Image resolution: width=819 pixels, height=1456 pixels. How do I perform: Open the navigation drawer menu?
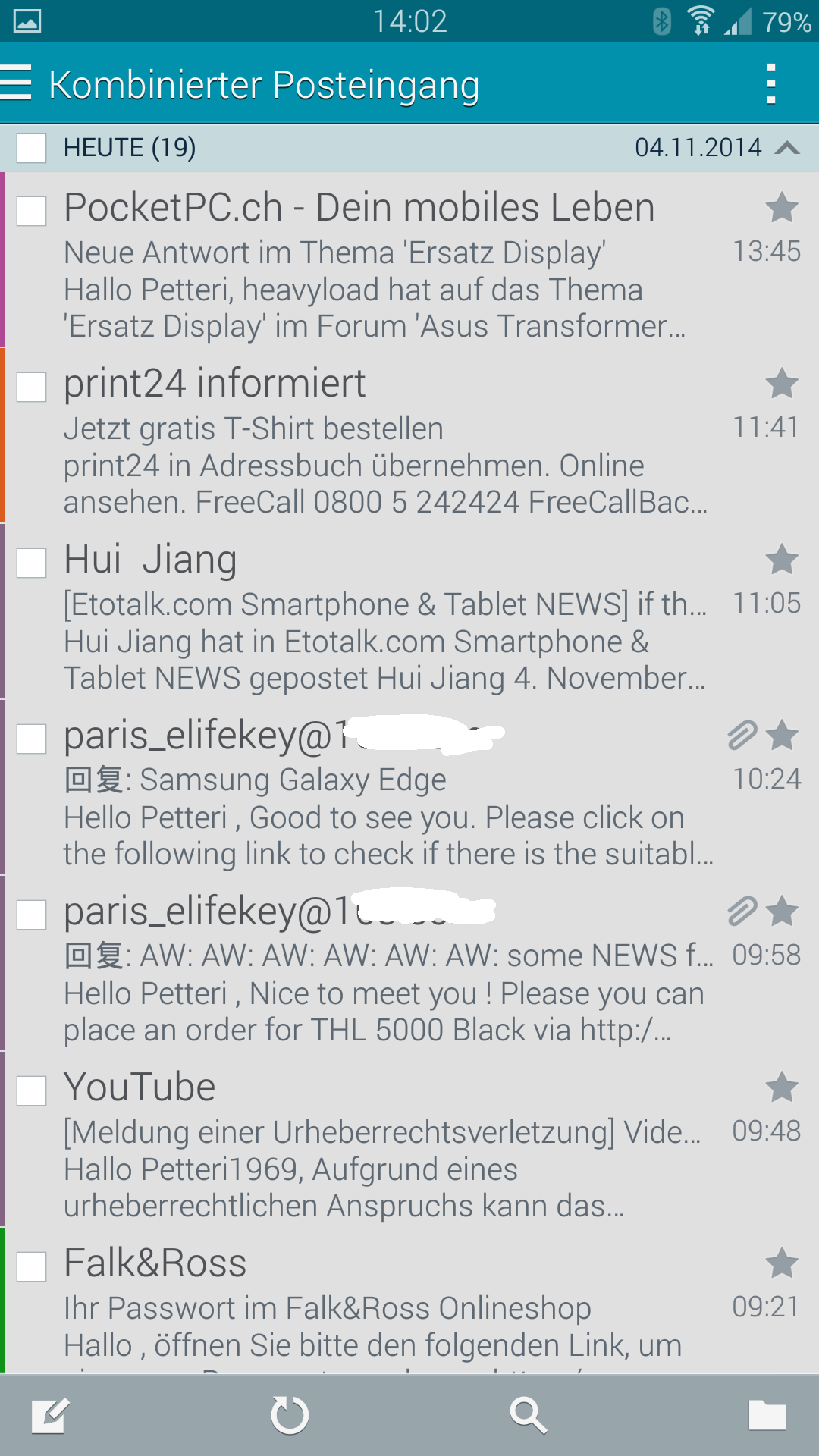click(16, 83)
